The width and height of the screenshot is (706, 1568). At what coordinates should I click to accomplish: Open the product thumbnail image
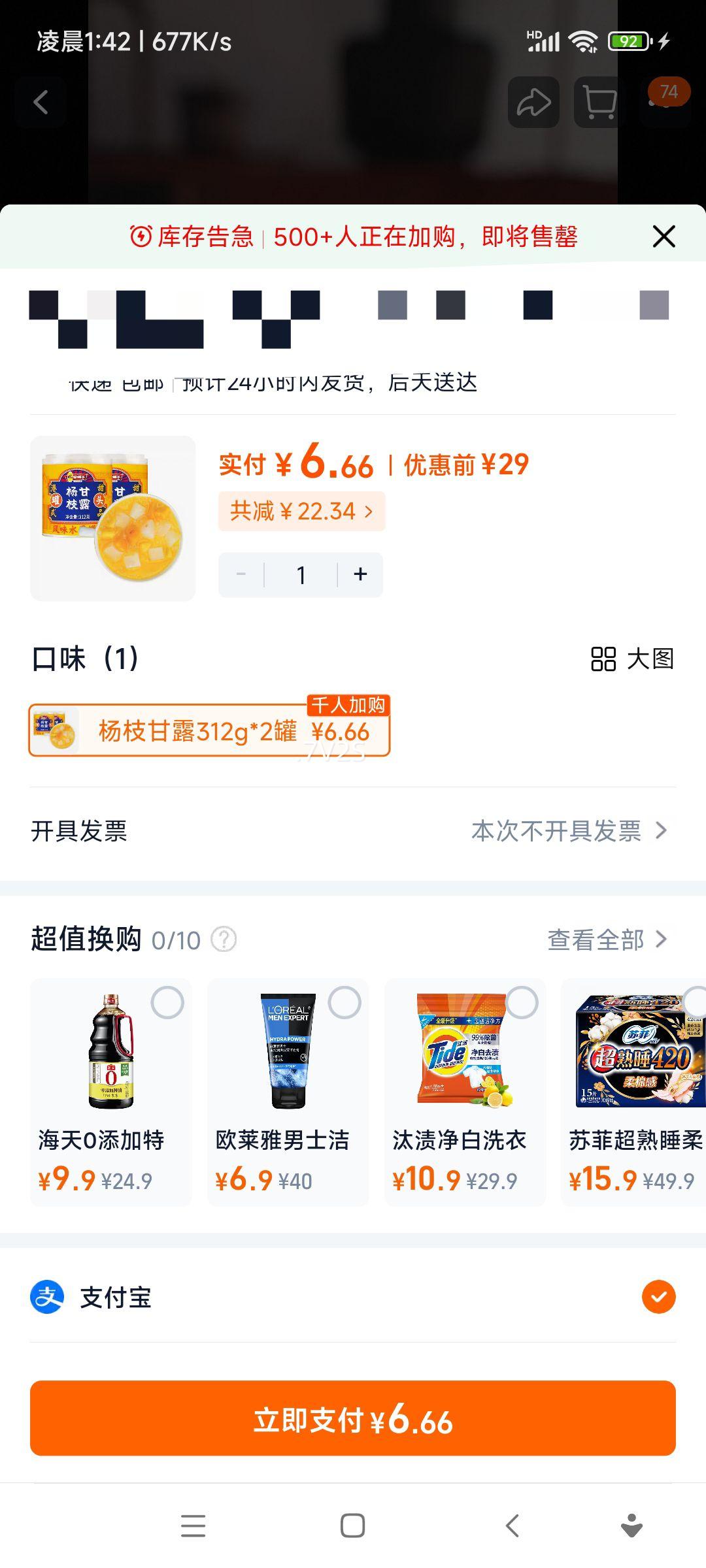[x=113, y=518]
